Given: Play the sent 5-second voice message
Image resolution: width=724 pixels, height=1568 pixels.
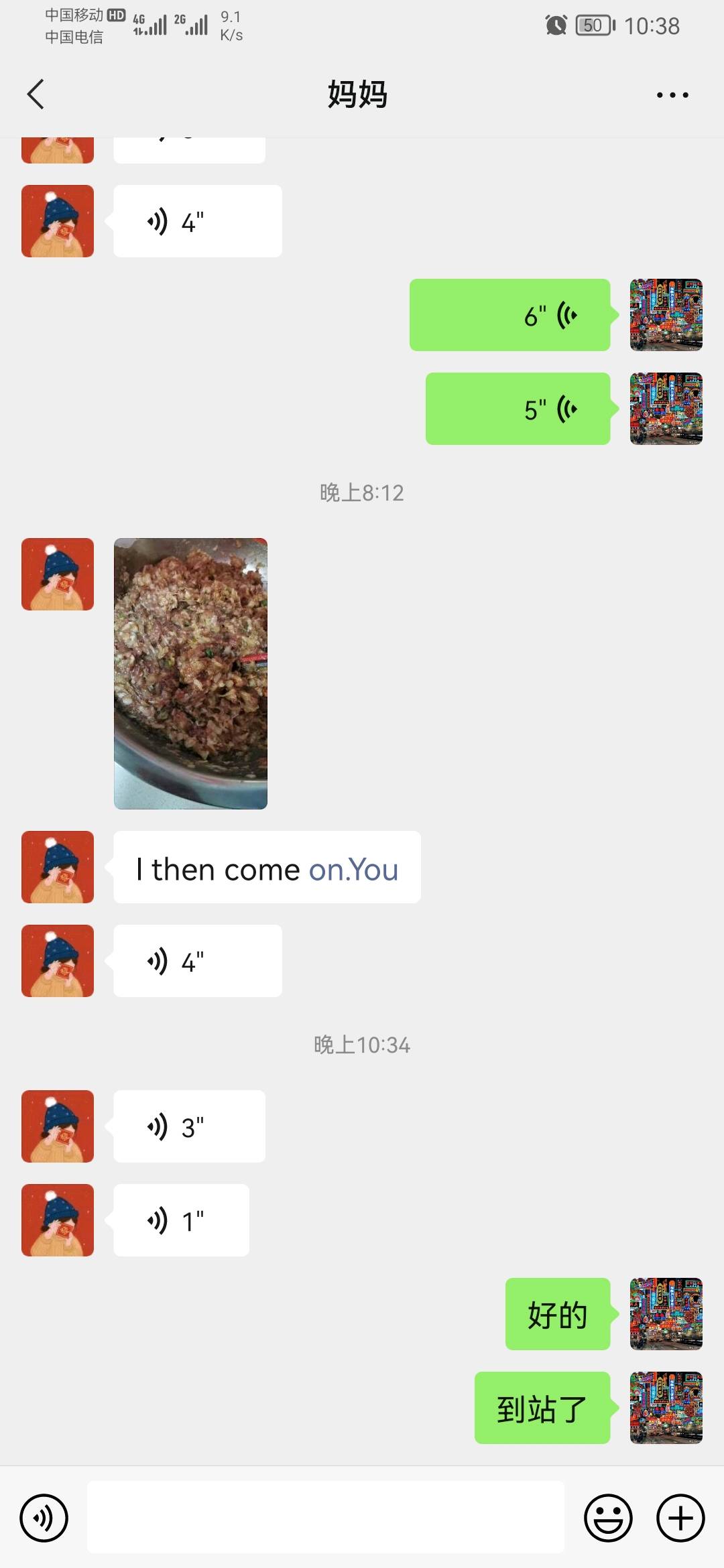Looking at the screenshot, I should [x=518, y=409].
